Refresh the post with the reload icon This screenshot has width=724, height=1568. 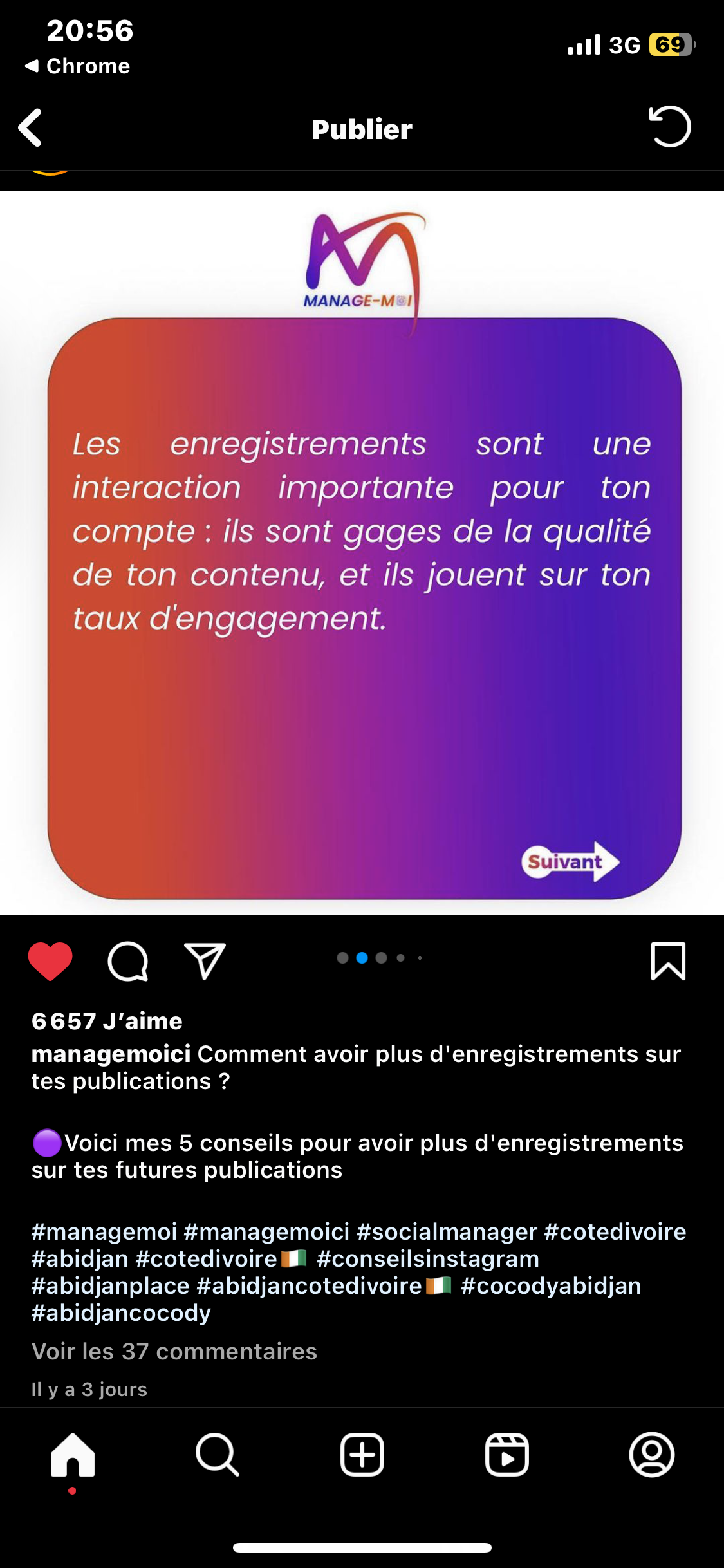pyautogui.click(x=669, y=127)
